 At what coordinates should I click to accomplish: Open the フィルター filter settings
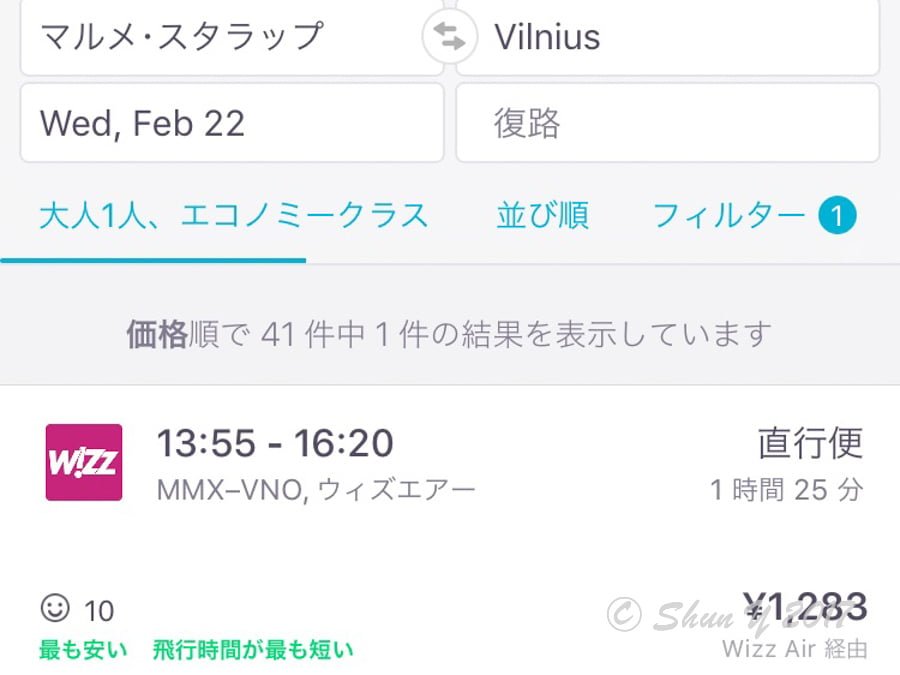coord(753,215)
